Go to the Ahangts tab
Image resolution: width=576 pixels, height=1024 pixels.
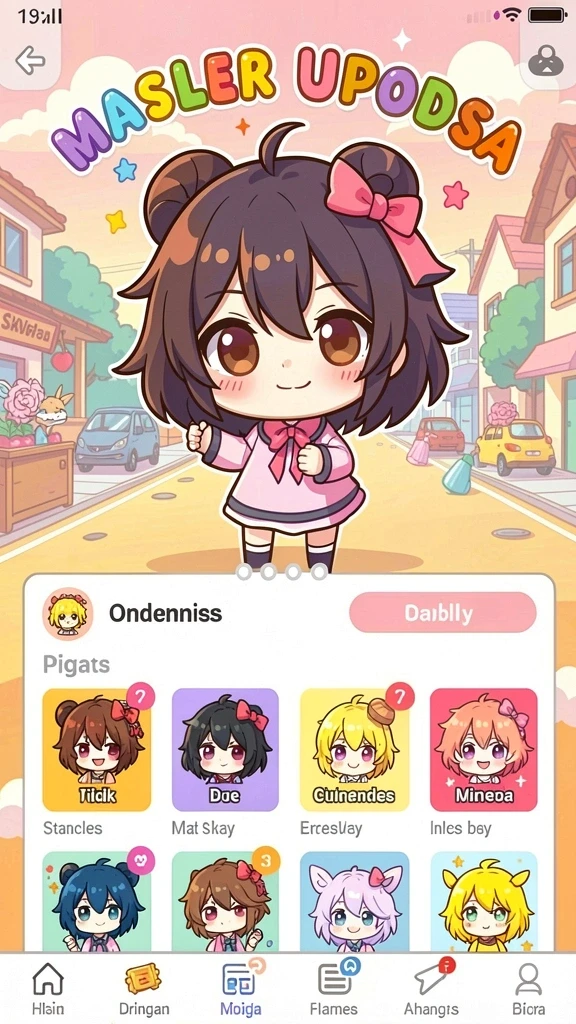[x=431, y=989]
